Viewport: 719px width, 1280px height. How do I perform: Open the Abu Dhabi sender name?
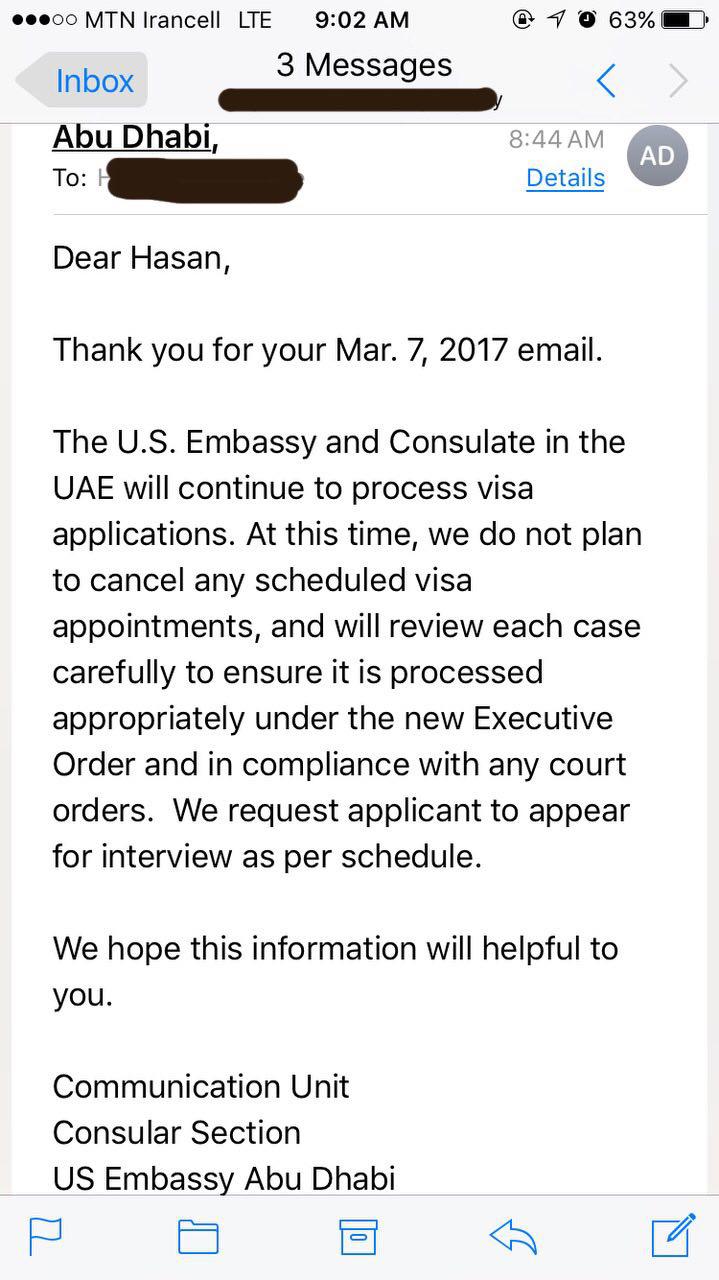(135, 137)
